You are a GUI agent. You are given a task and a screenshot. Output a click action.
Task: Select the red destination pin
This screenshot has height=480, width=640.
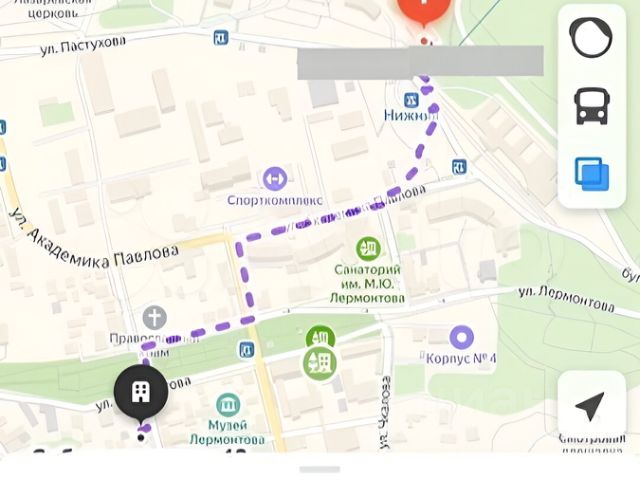coord(424,12)
